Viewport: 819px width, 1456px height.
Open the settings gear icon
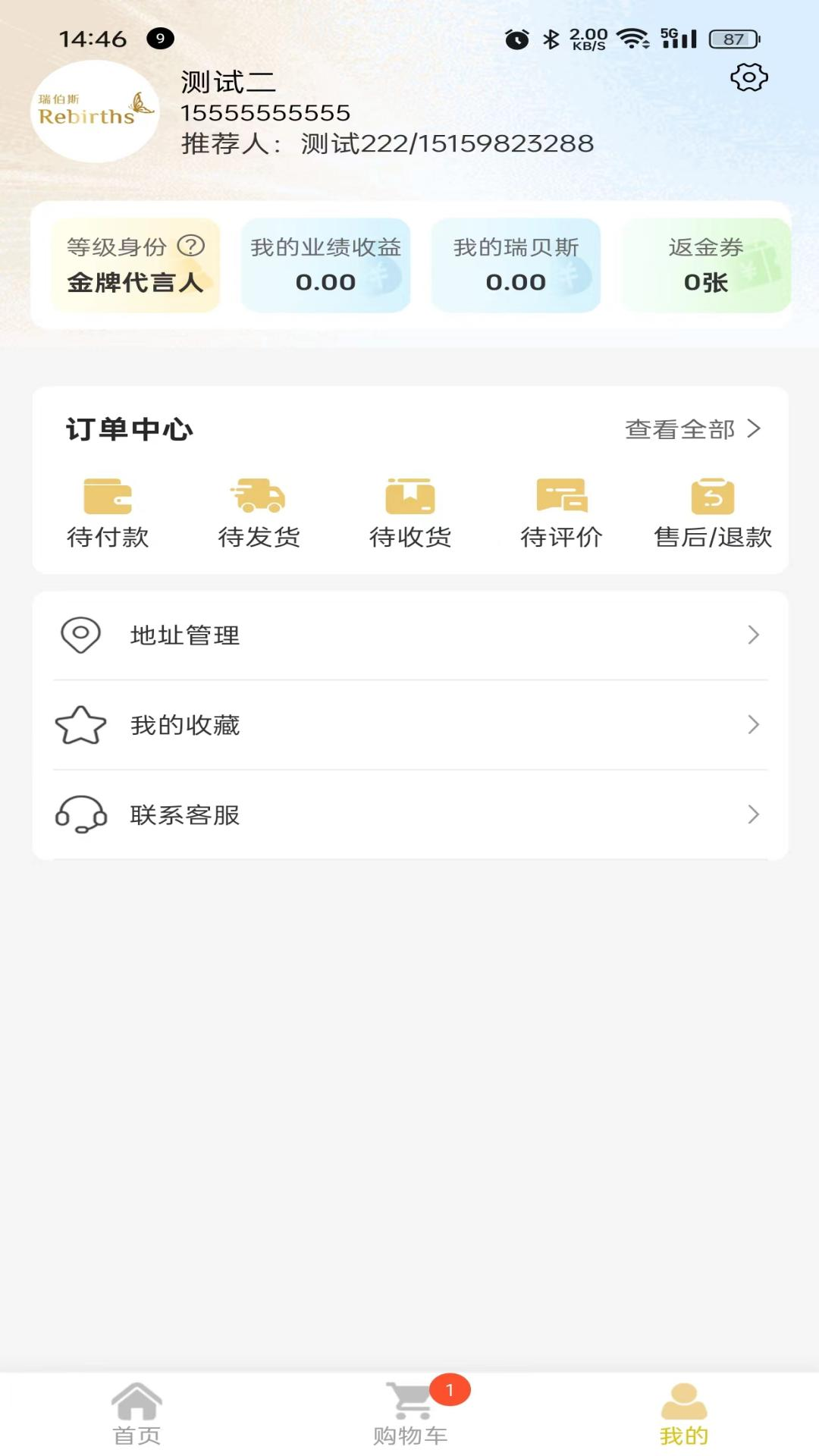coord(748,78)
